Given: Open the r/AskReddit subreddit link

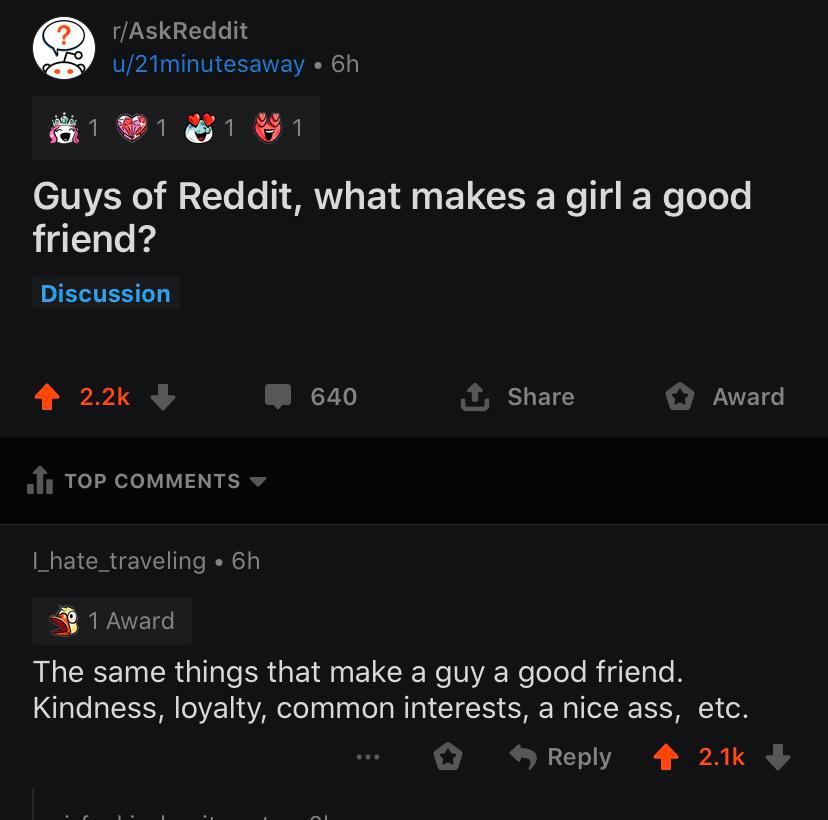Looking at the screenshot, I should pos(179,31).
